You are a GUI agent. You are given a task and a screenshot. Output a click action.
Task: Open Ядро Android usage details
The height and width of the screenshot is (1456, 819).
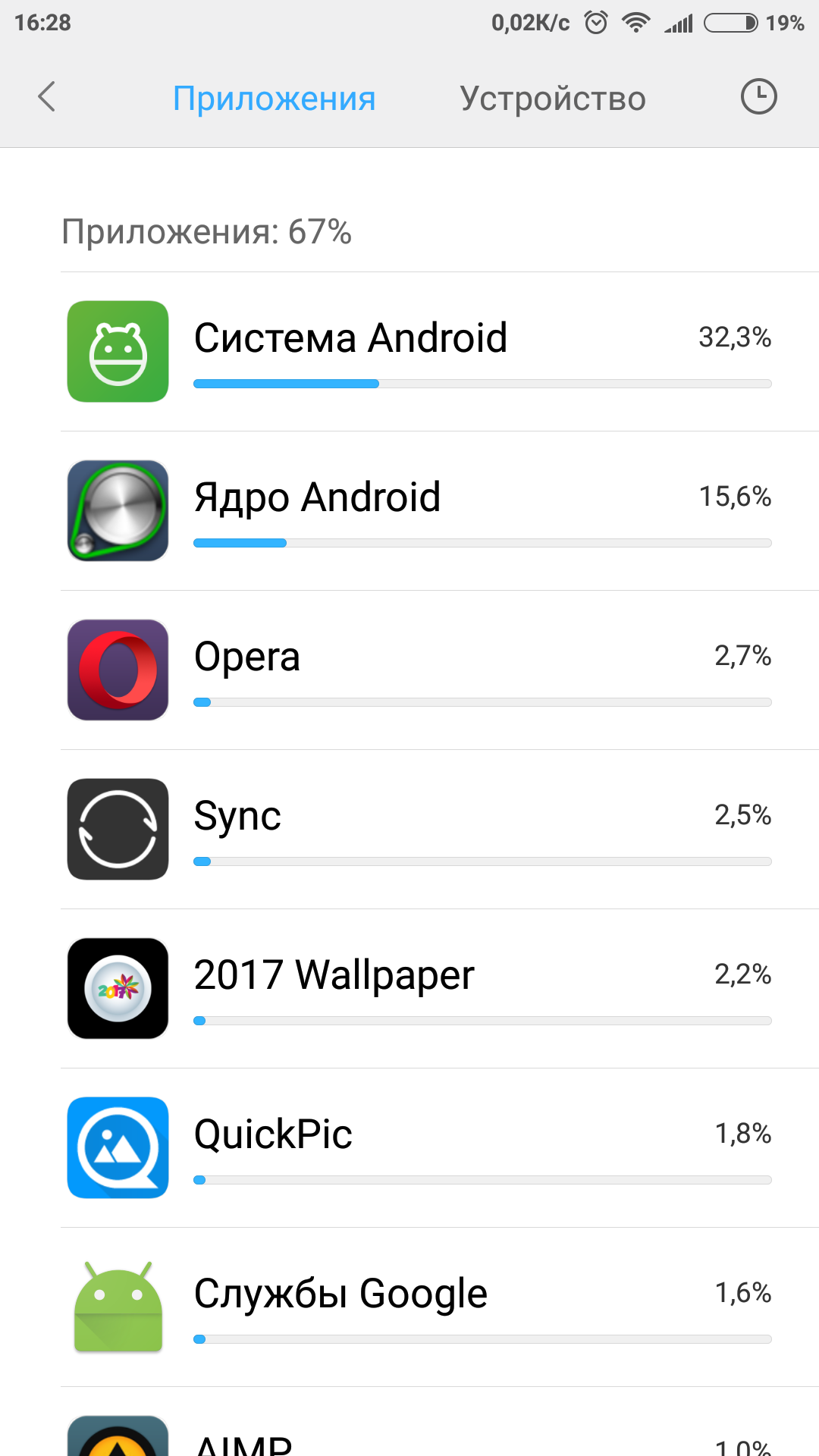coord(440,511)
